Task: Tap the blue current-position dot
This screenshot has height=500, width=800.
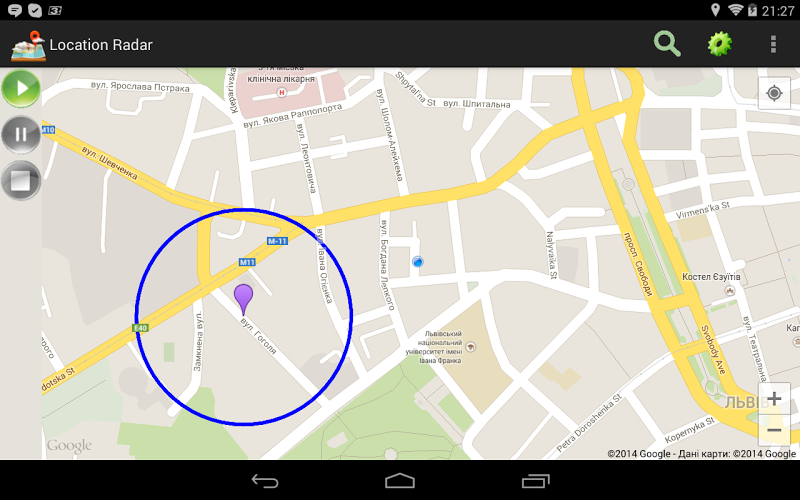Action: pyautogui.click(x=418, y=262)
